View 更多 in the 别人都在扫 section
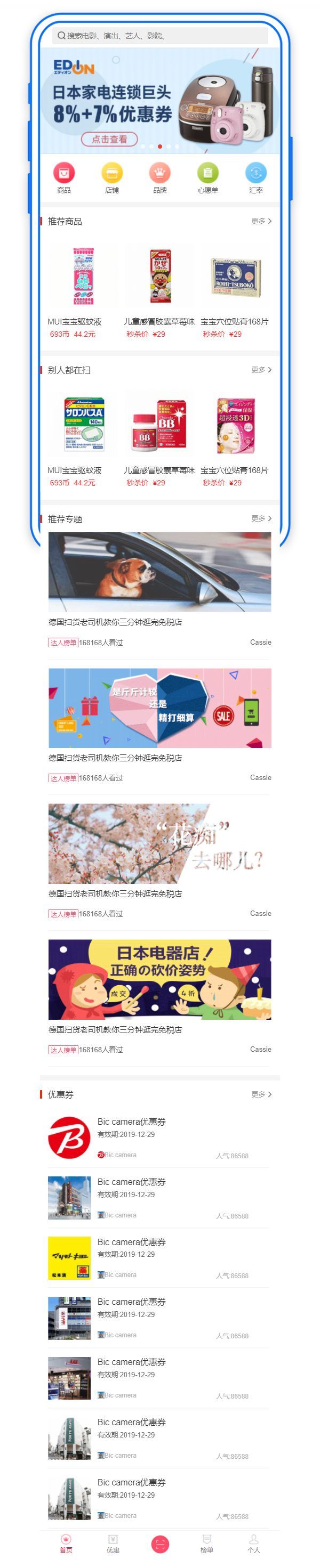Screen dimensions: 320x1568 click(261, 369)
